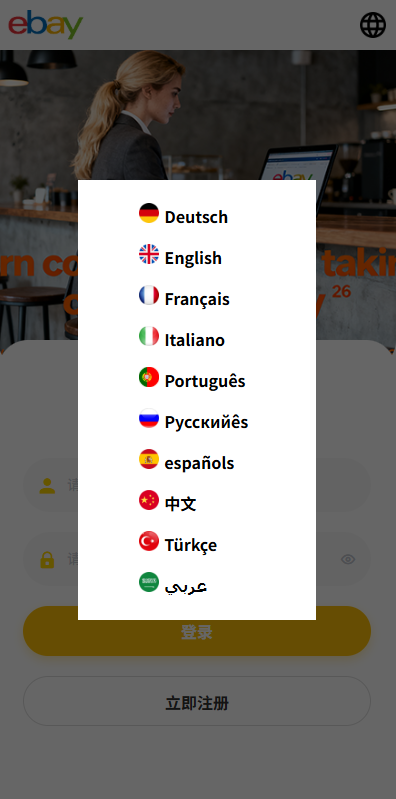Image resolution: width=396 pixels, height=799 pixels.
Task: Tap the 登录 login button
Action: coord(197,631)
